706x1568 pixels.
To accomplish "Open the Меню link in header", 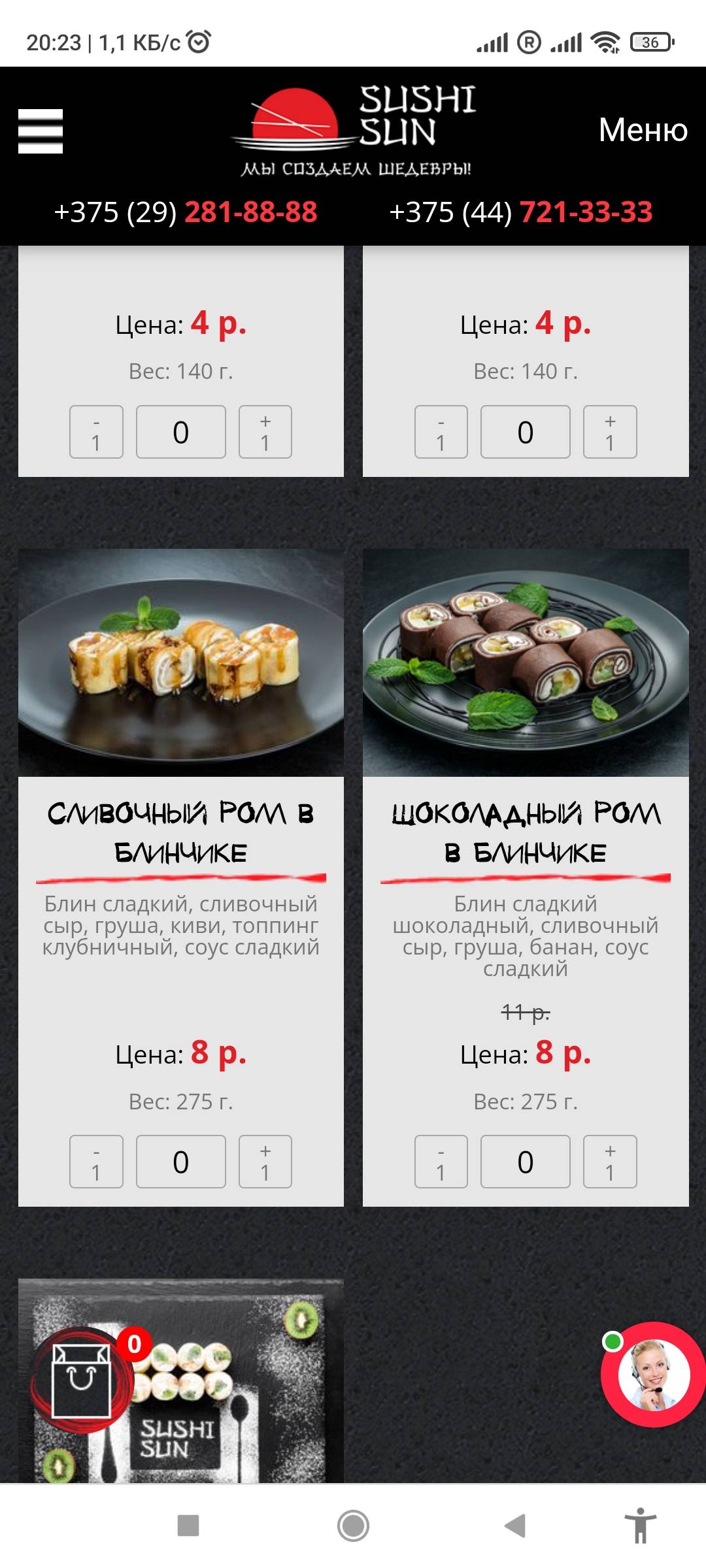I will 643,130.
